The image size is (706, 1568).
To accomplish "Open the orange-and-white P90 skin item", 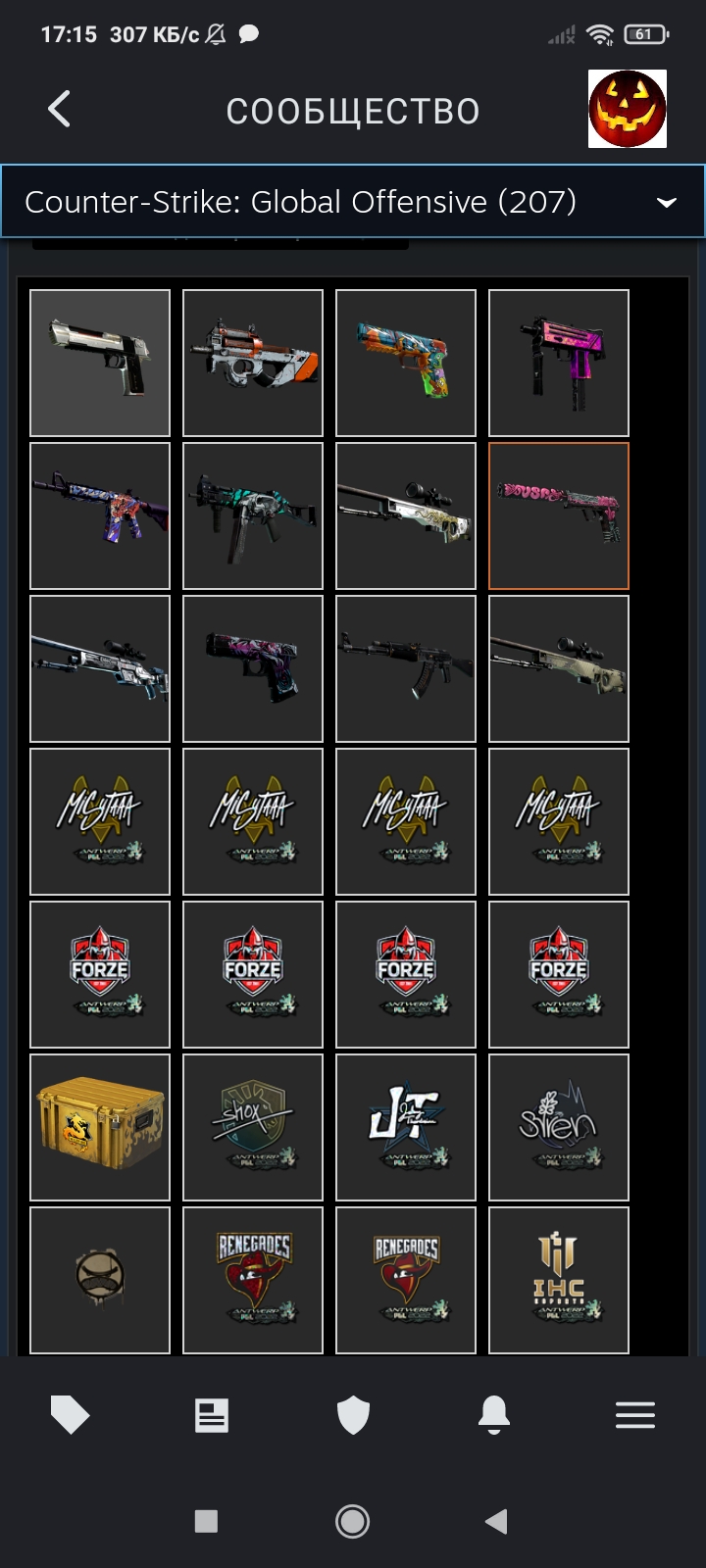I will point(253,363).
